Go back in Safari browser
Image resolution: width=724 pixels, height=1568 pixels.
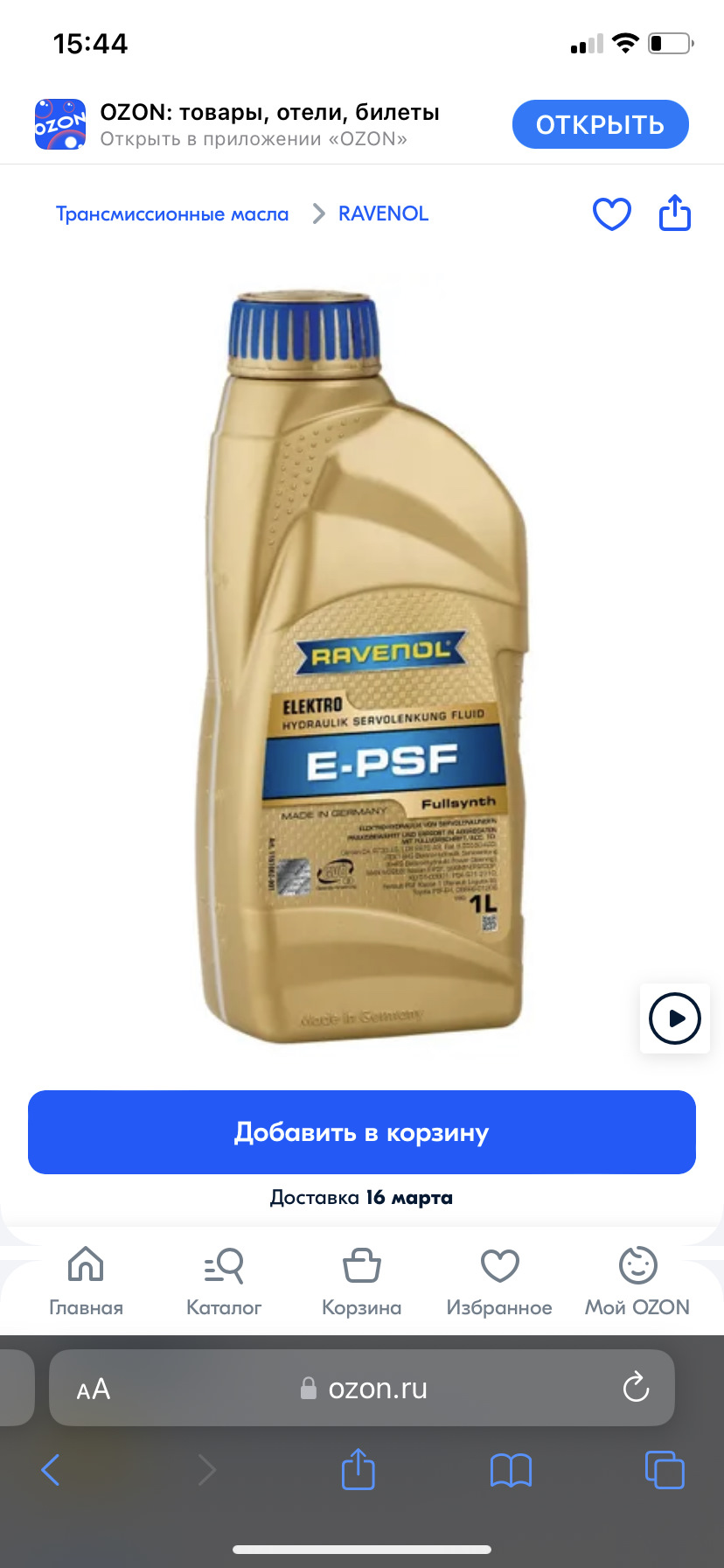click(51, 1470)
